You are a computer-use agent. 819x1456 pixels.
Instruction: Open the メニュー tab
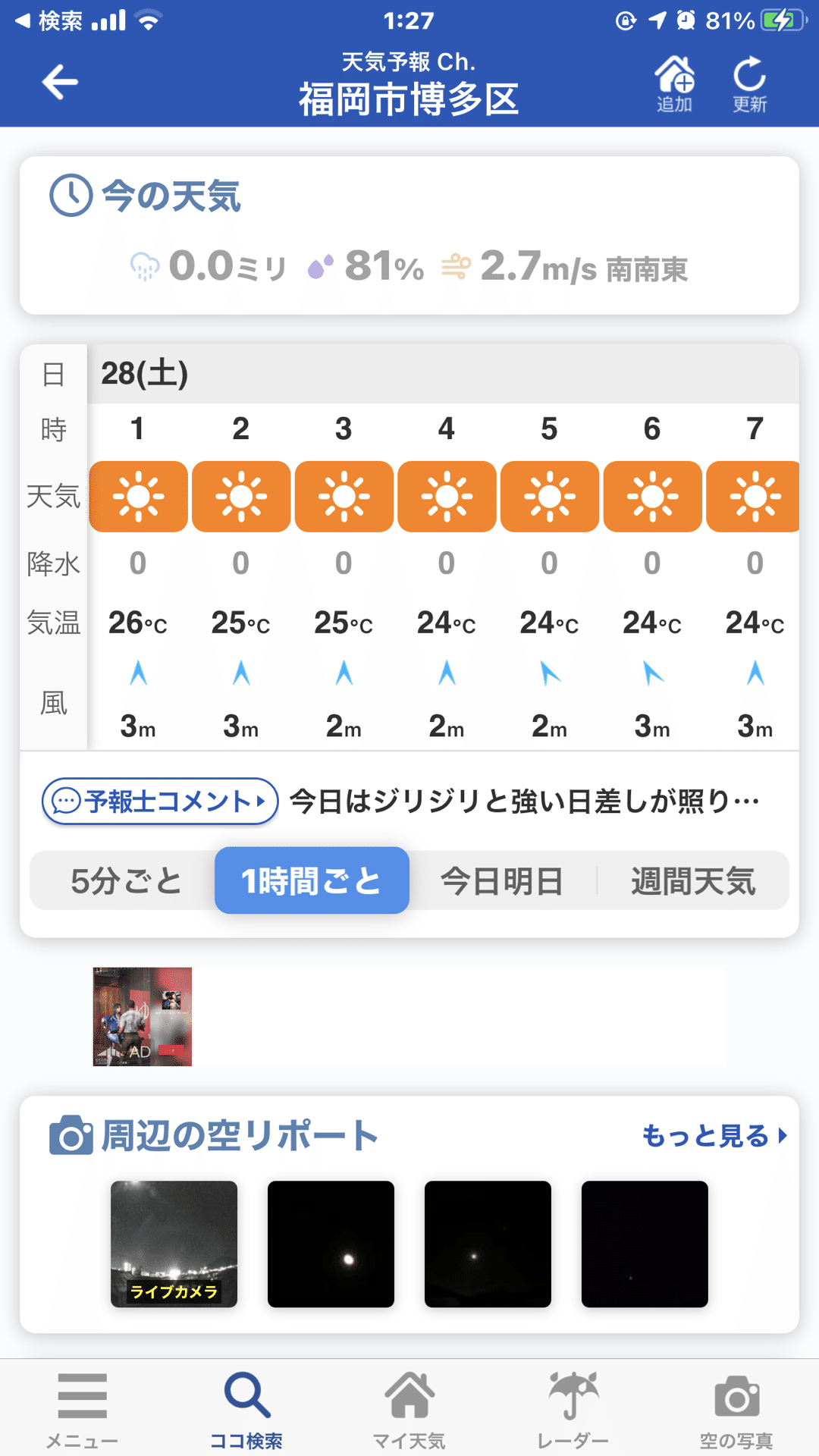click(x=82, y=1407)
